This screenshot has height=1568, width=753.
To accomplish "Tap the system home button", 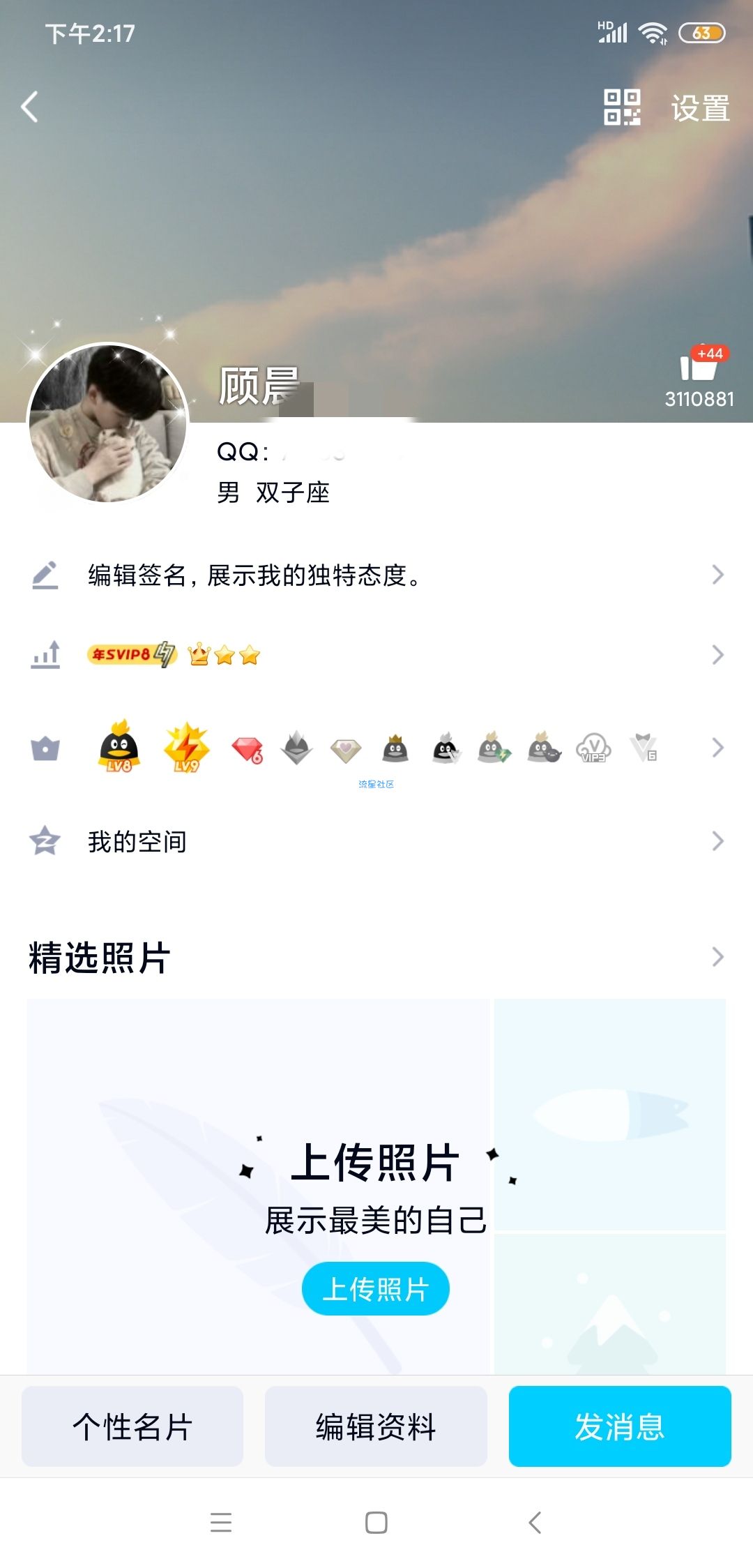I will pos(376,1523).
